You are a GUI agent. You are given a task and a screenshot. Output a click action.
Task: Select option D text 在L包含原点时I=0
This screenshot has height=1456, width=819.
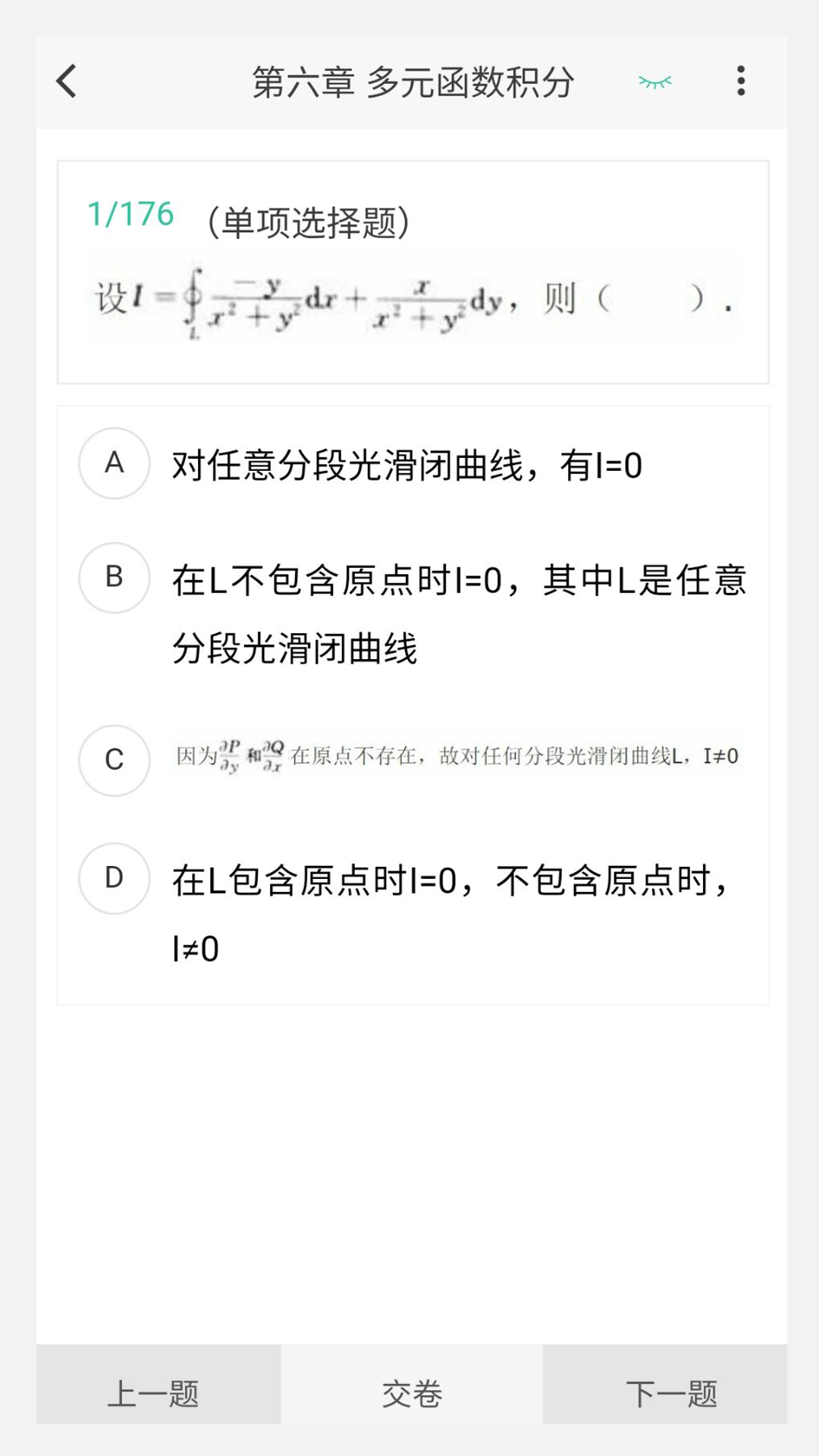(455, 880)
